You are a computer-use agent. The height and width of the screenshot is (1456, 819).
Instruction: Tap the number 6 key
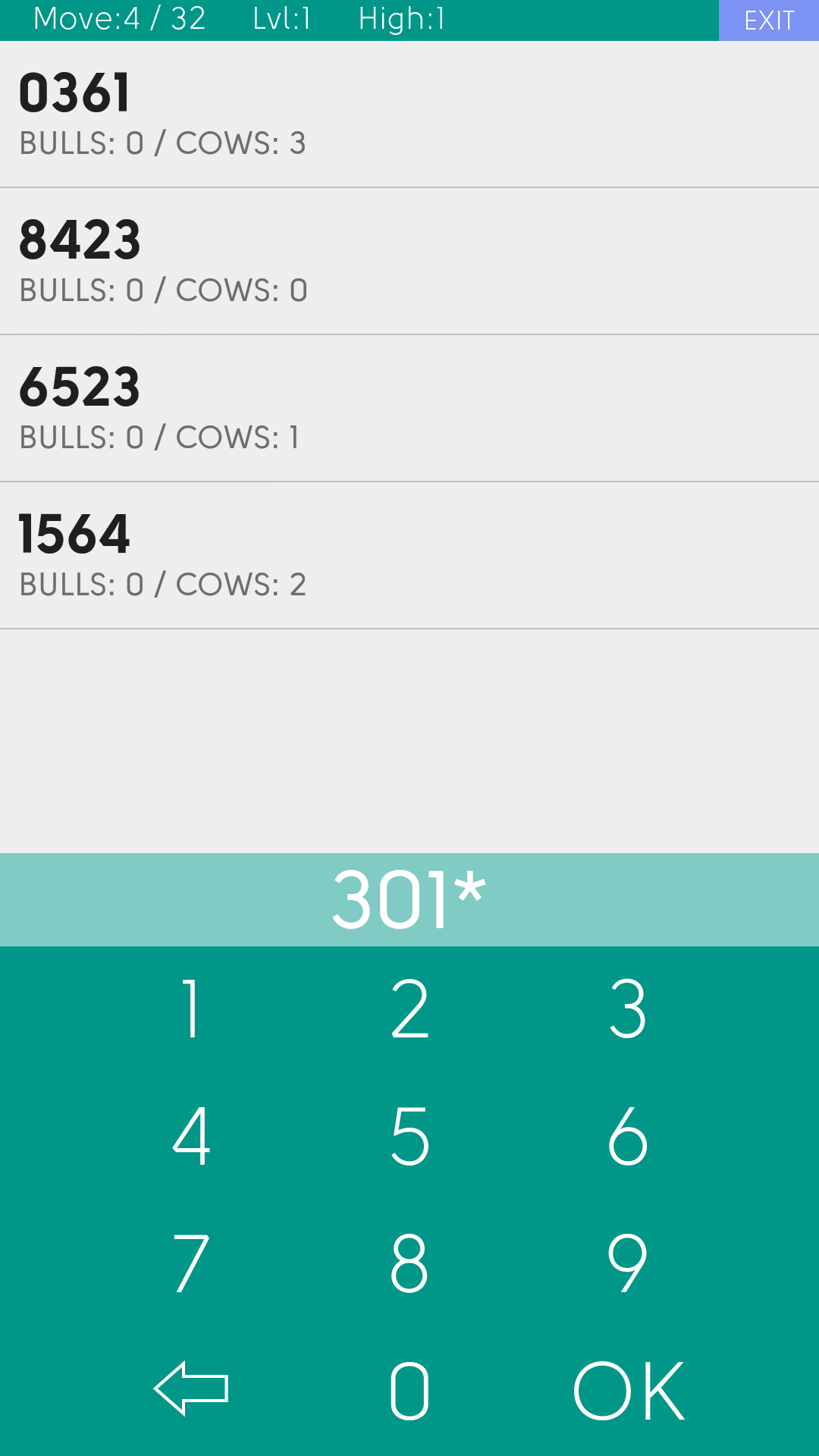628,1136
